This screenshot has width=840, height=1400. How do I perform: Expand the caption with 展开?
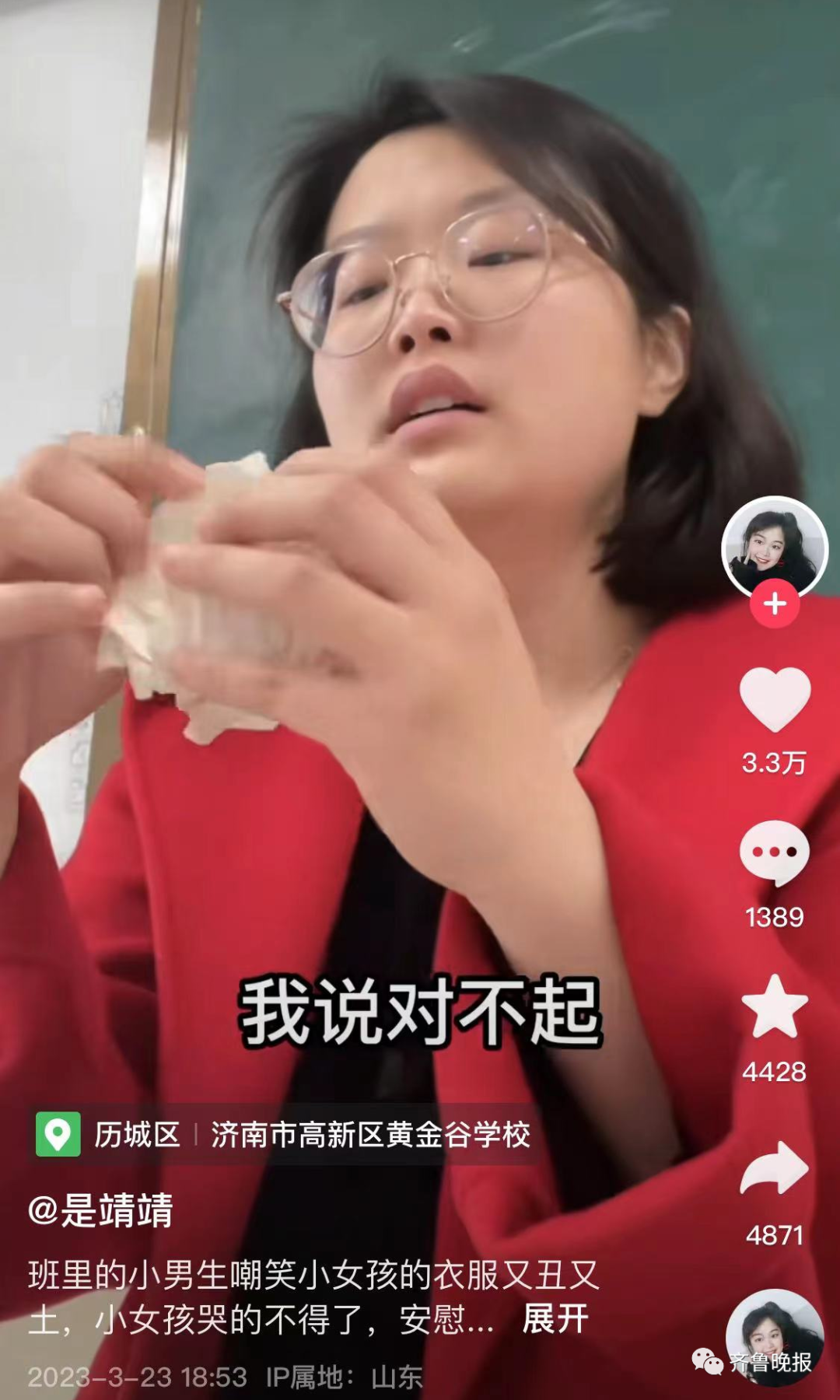[x=555, y=1319]
